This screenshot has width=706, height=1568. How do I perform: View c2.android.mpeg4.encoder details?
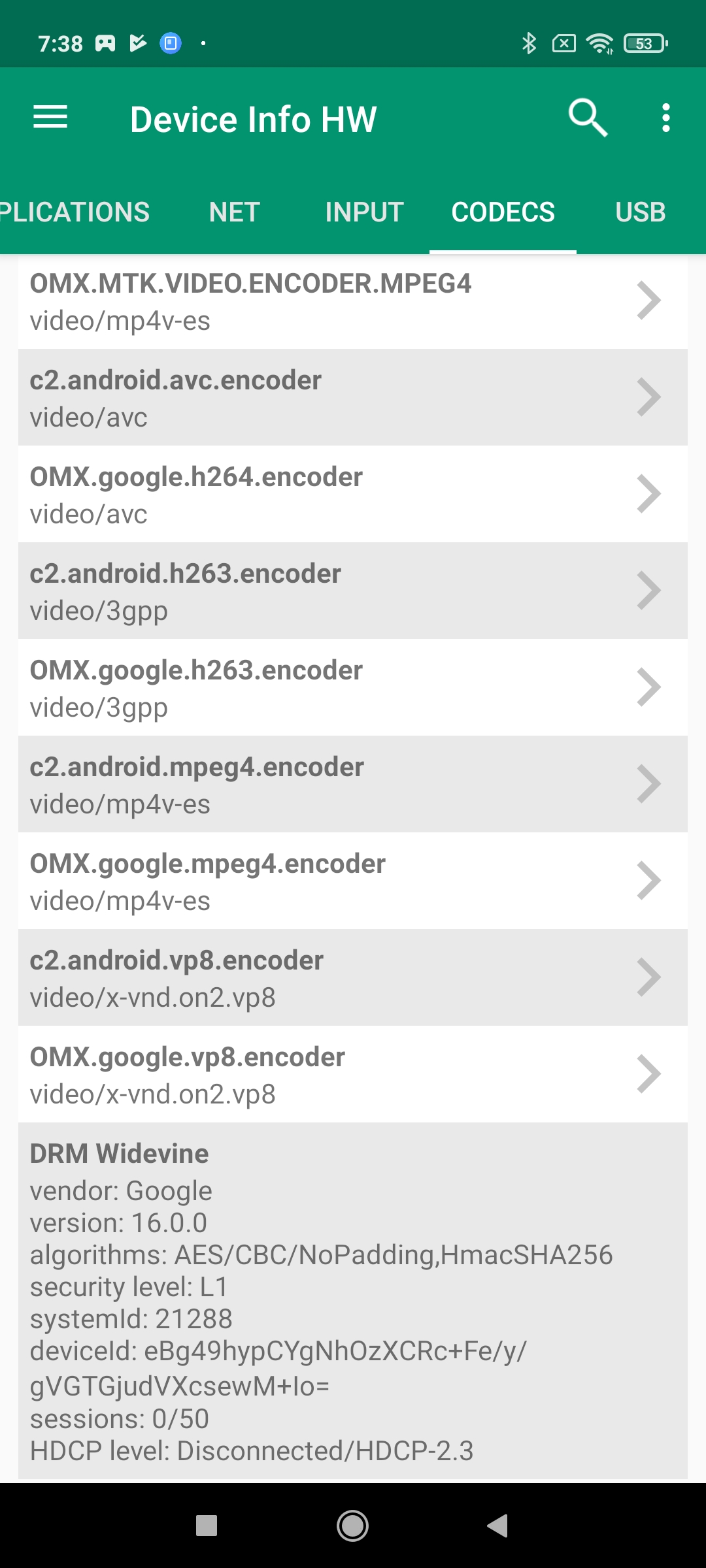point(353,784)
